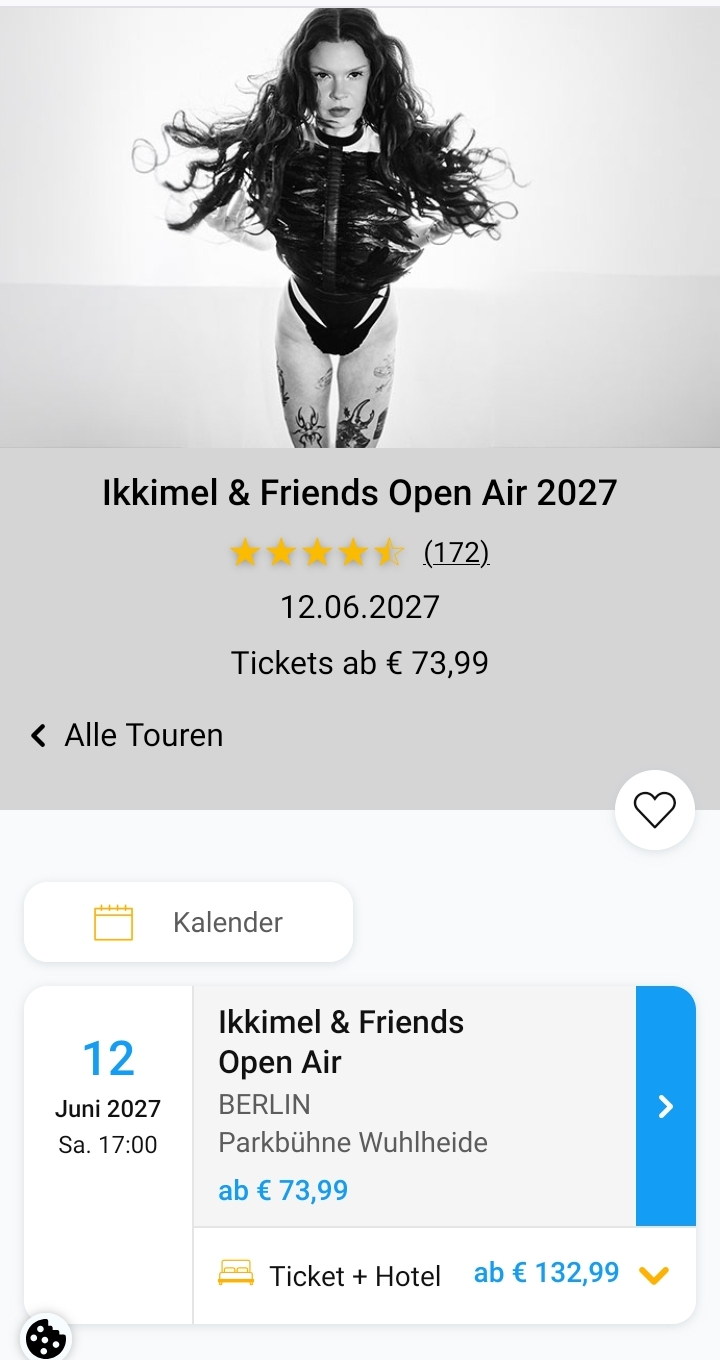The width and height of the screenshot is (720, 1360).
Task: Open the 172 reviews link
Action: pyautogui.click(x=456, y=552)
